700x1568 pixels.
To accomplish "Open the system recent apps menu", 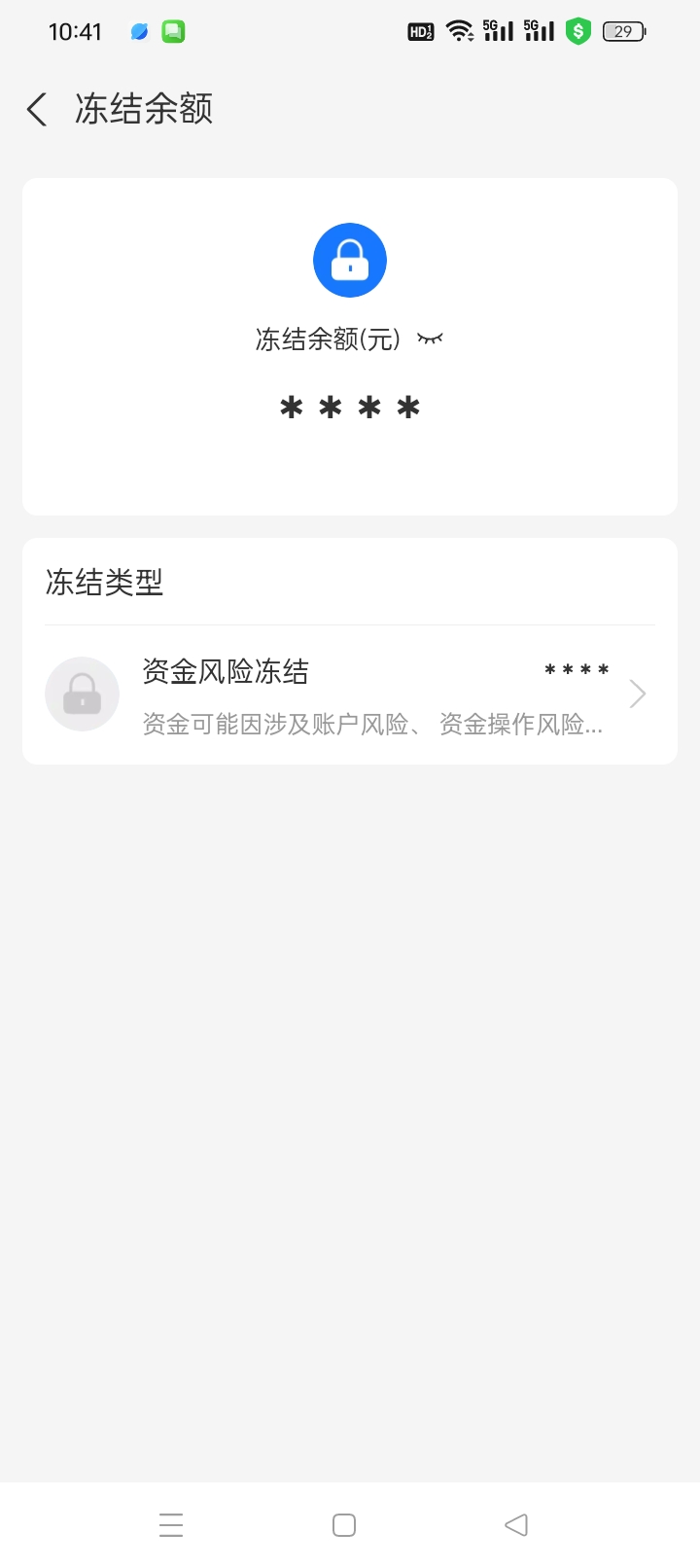I will (x=171, y=1525).
